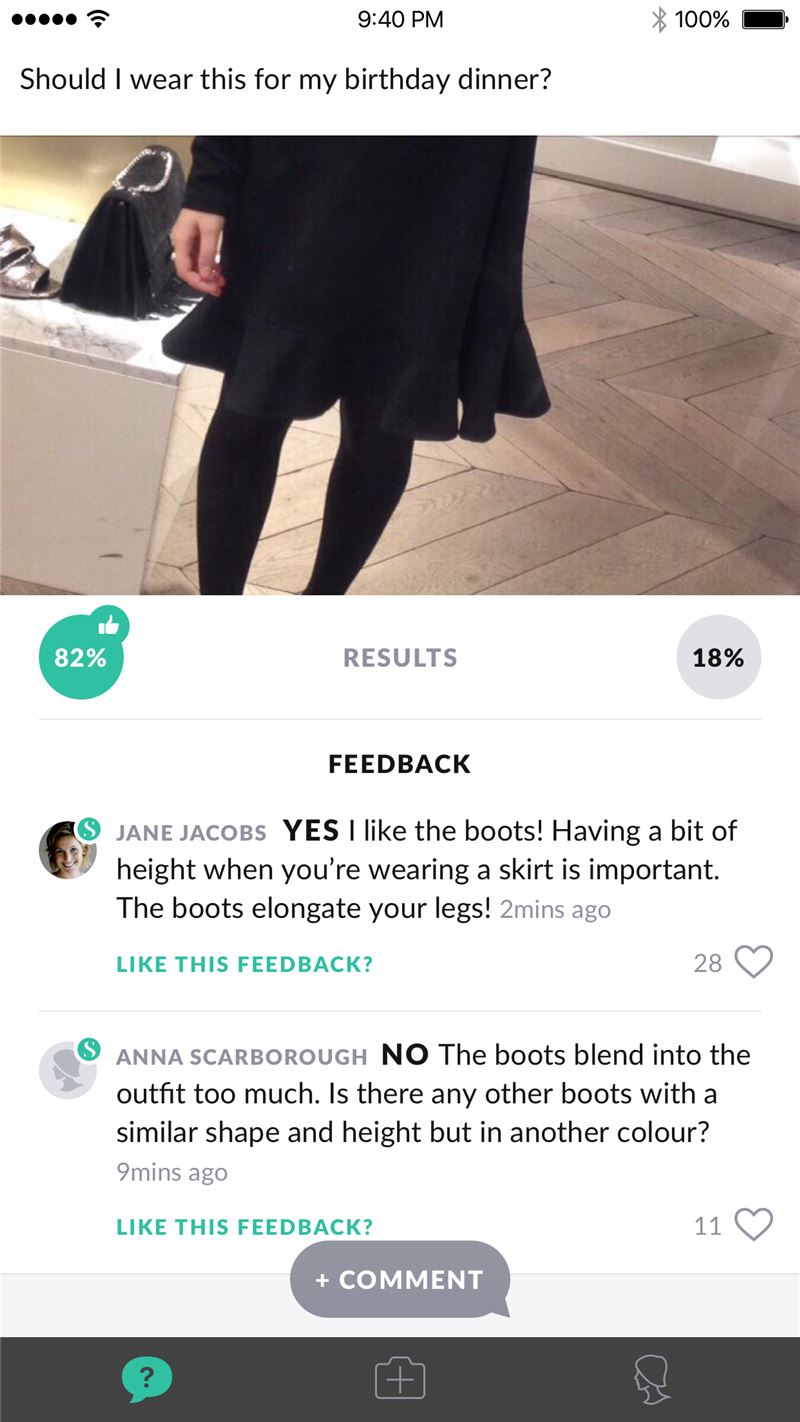Tap the + COMMENT button
Image resolution: width=800 pixels, height=1422 pixels.
pos(400,1279)
